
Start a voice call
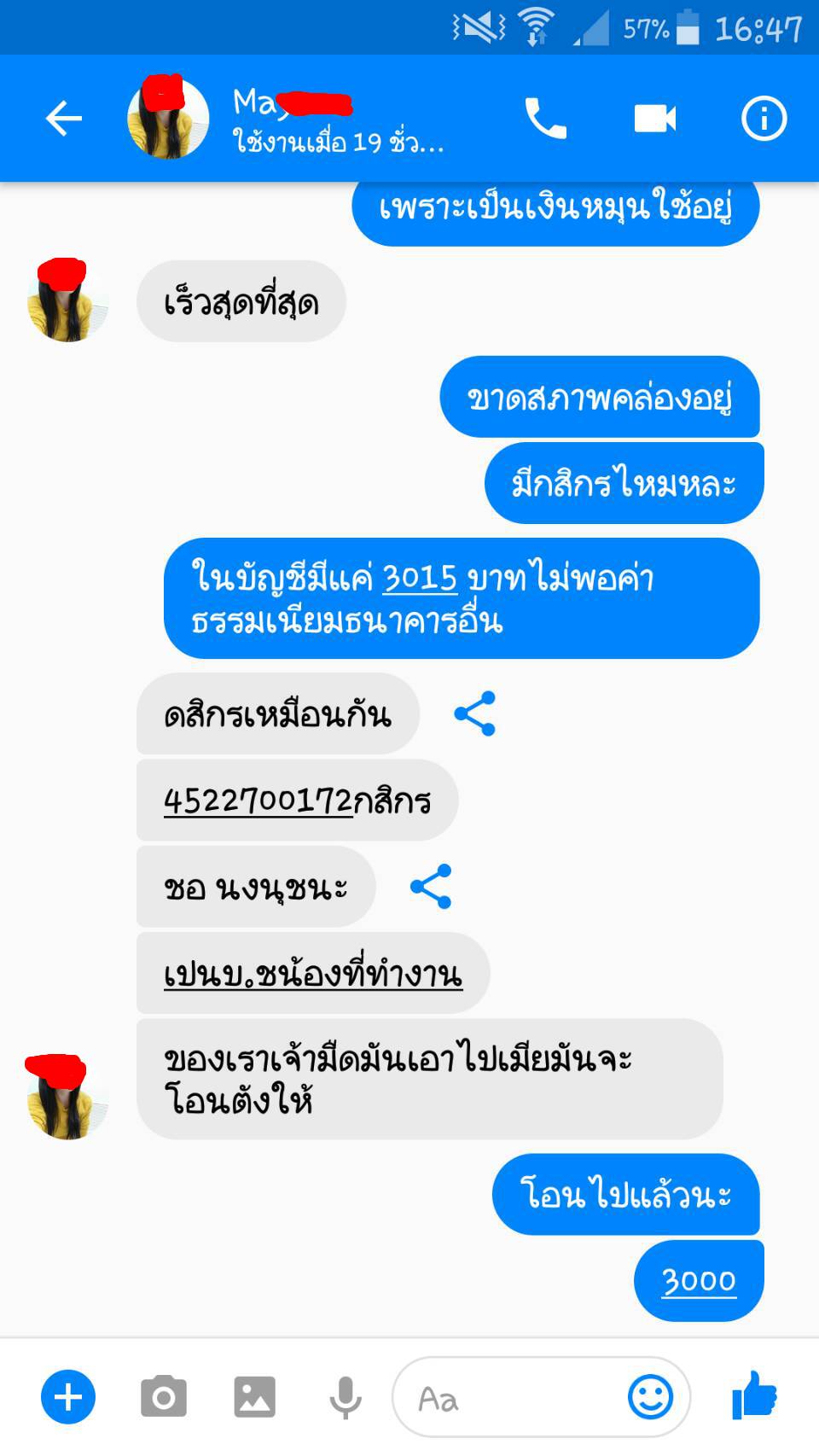coord(546,119)
